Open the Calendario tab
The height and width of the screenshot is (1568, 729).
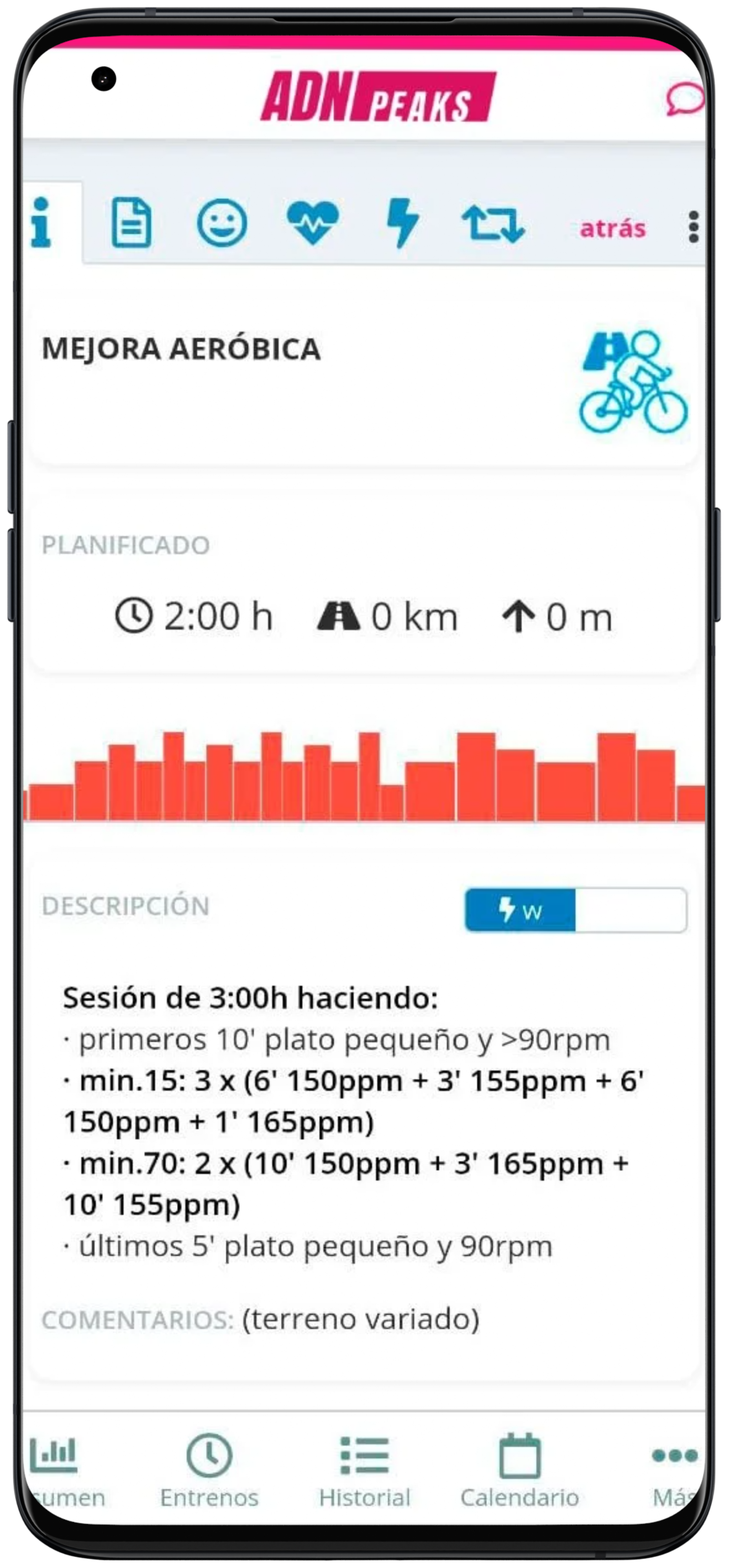[519, 1470]
